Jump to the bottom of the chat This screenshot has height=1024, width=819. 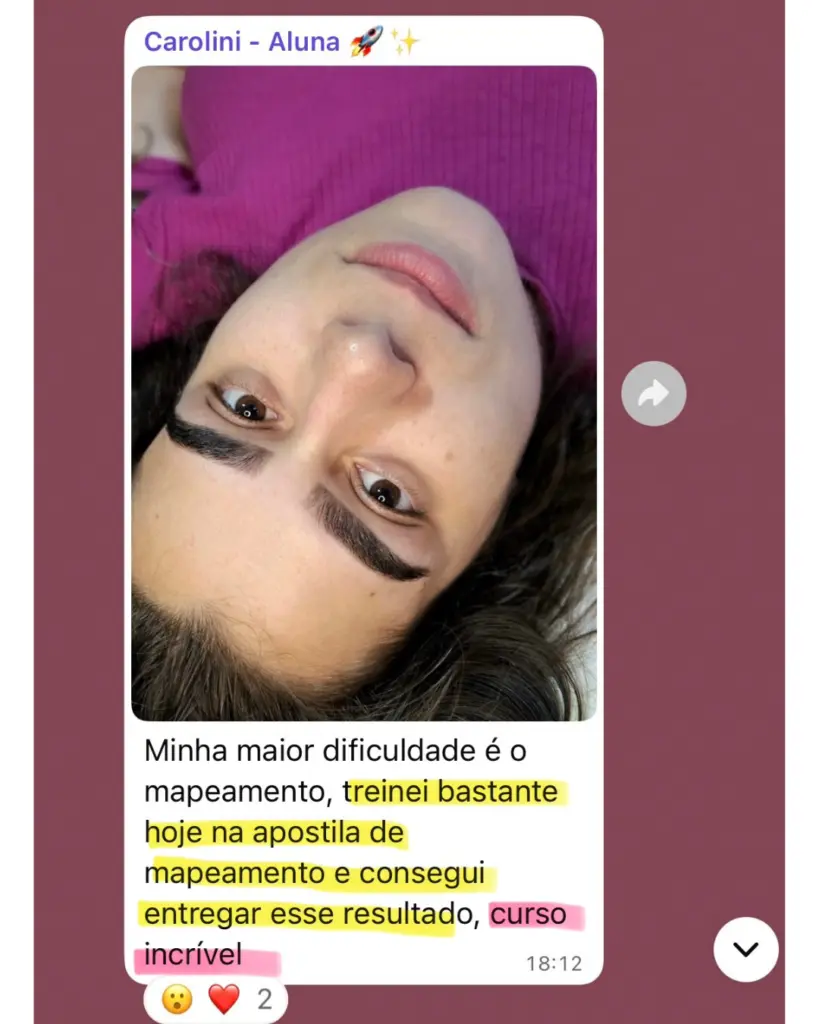[745, 949]
